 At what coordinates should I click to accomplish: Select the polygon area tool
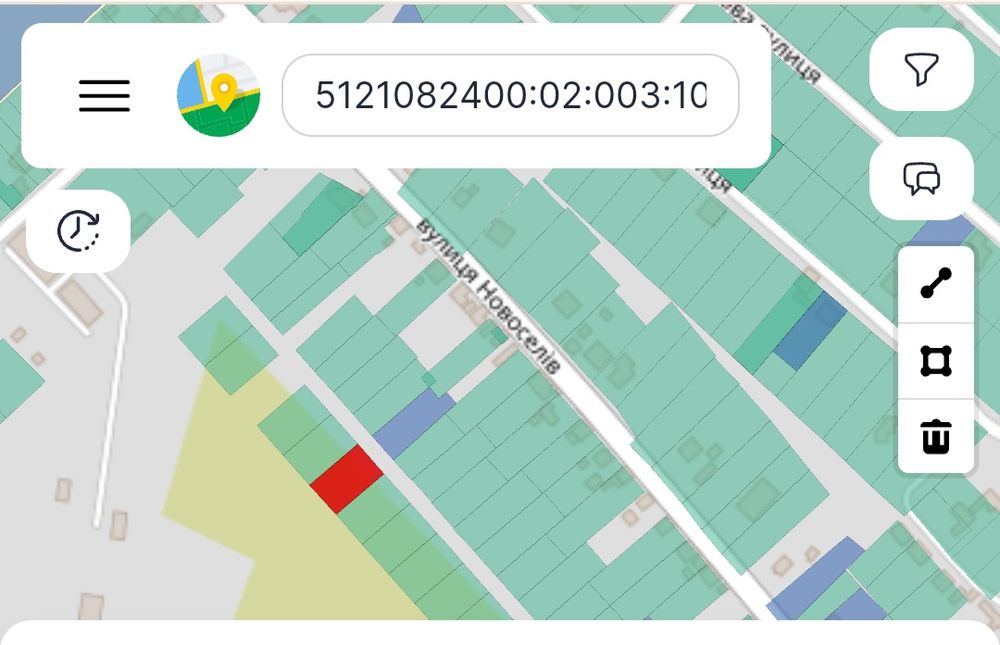click(x=936, y=361)
